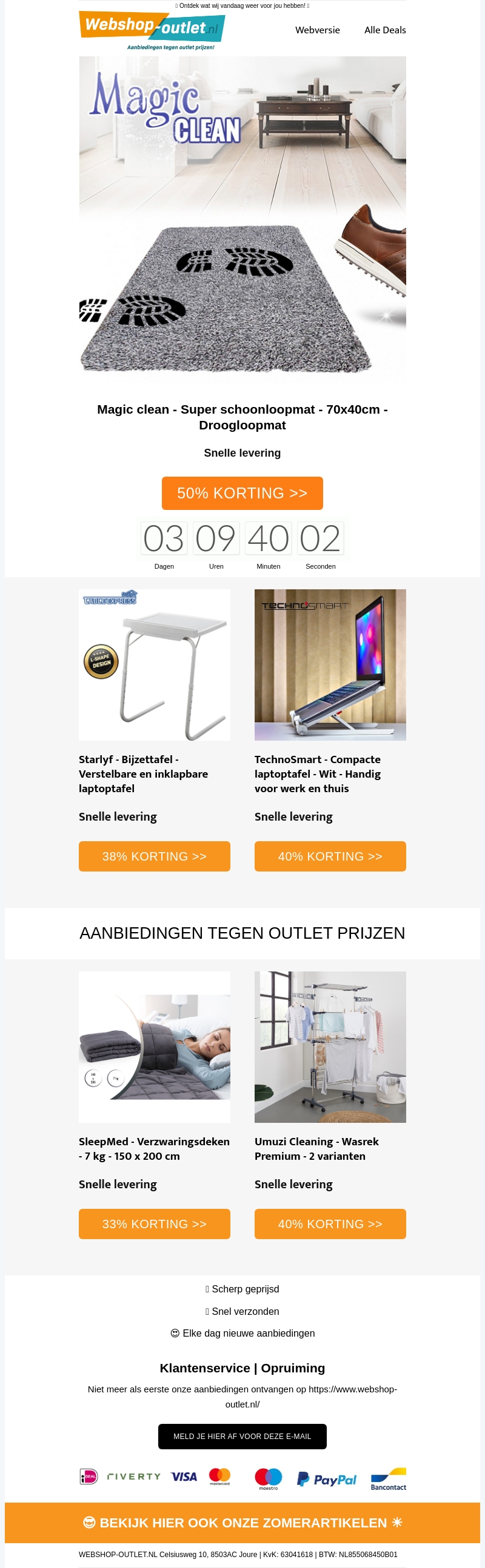Open the Magic Clean doormat banner image
This screenshot has width=485, height=1568.
242,219
